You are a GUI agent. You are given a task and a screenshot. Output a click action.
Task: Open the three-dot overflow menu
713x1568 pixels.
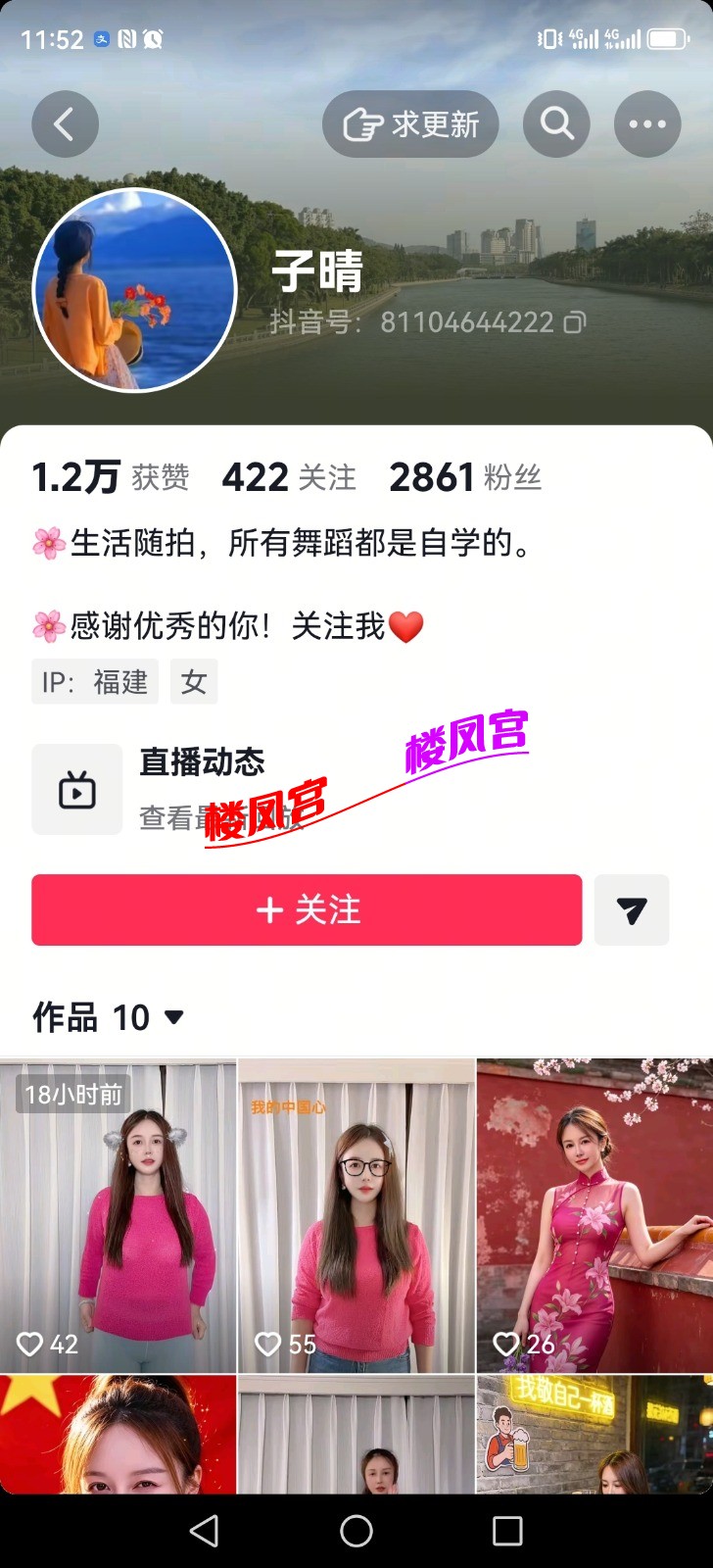[x=647, y=124]
